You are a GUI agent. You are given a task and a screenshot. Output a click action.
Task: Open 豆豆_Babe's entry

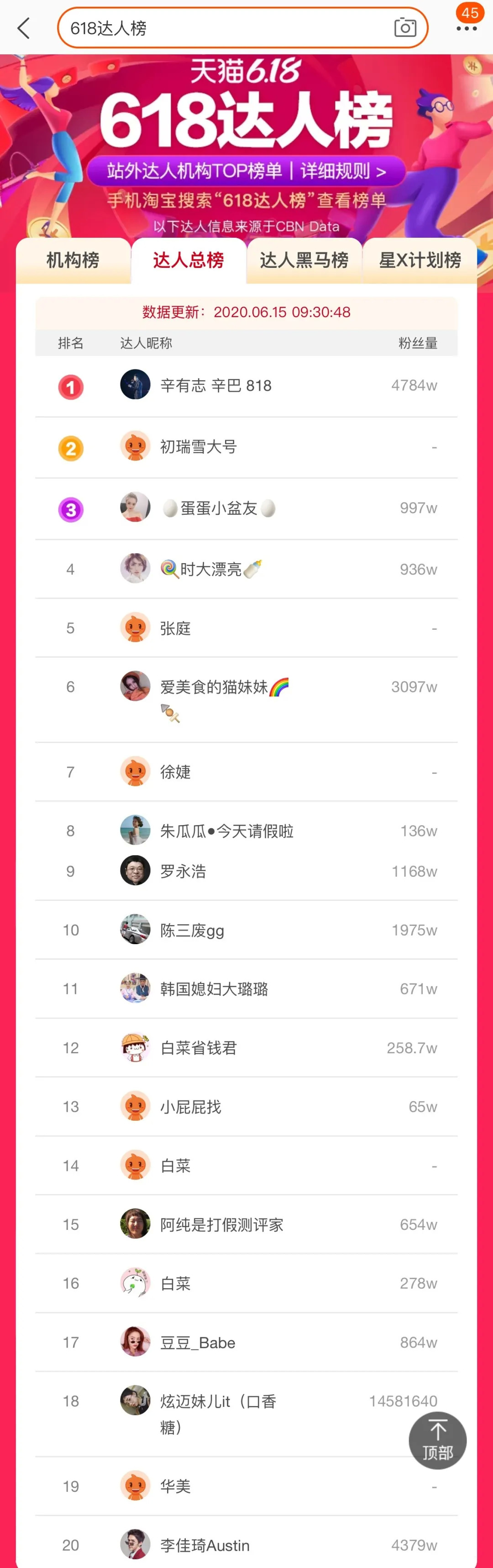pos(197,1342)
